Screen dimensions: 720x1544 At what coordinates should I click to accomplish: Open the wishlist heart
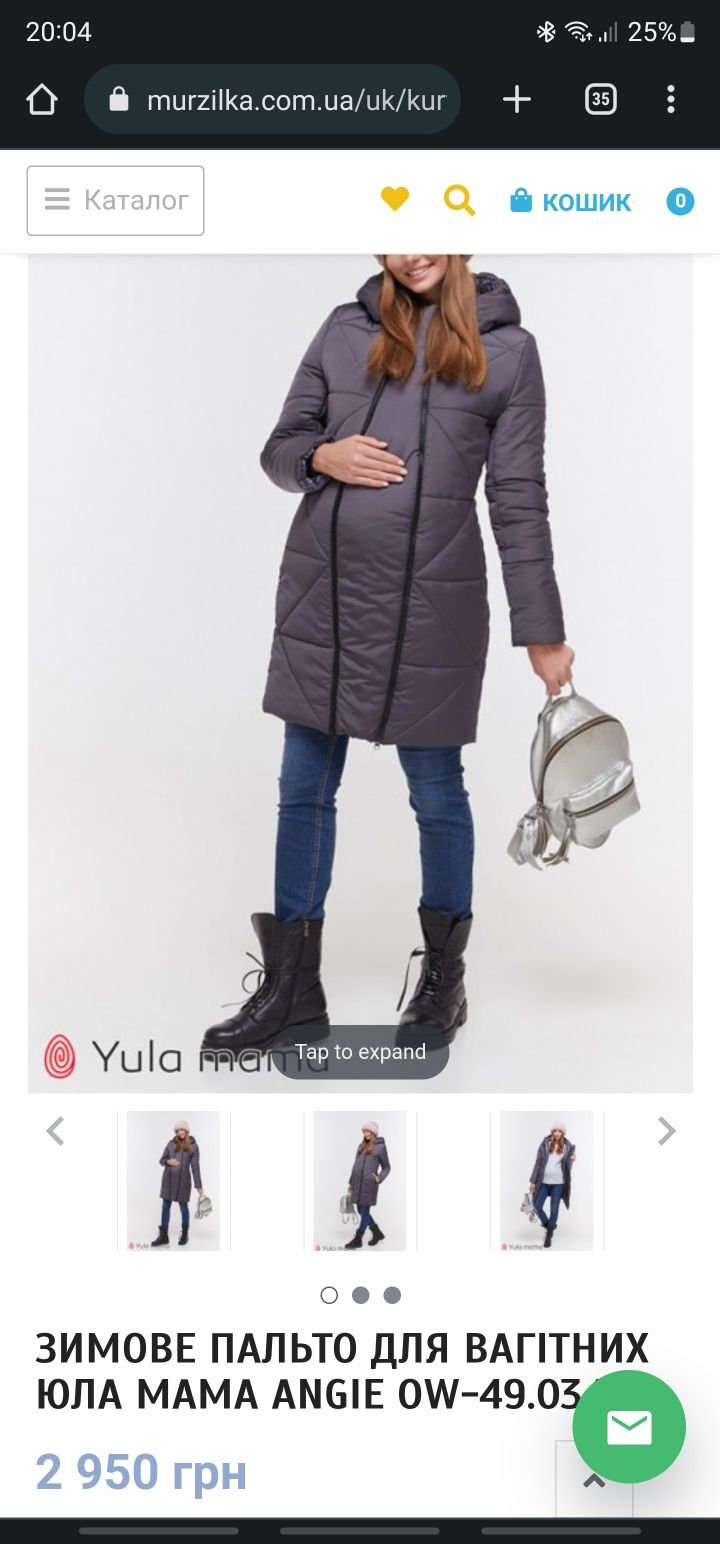(x=395, y=200)
